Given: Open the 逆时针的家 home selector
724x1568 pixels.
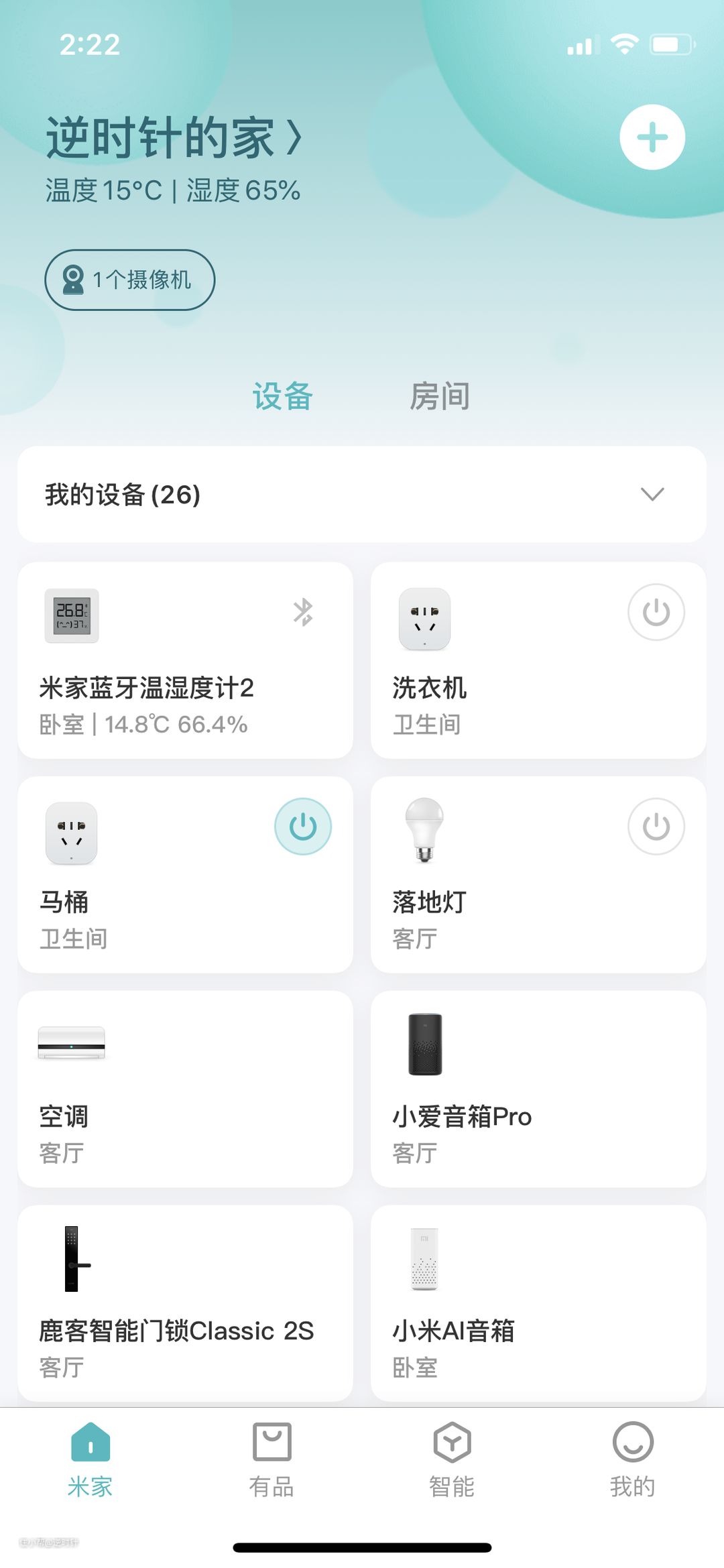Looking at the screenshot, I should point(173,138).
